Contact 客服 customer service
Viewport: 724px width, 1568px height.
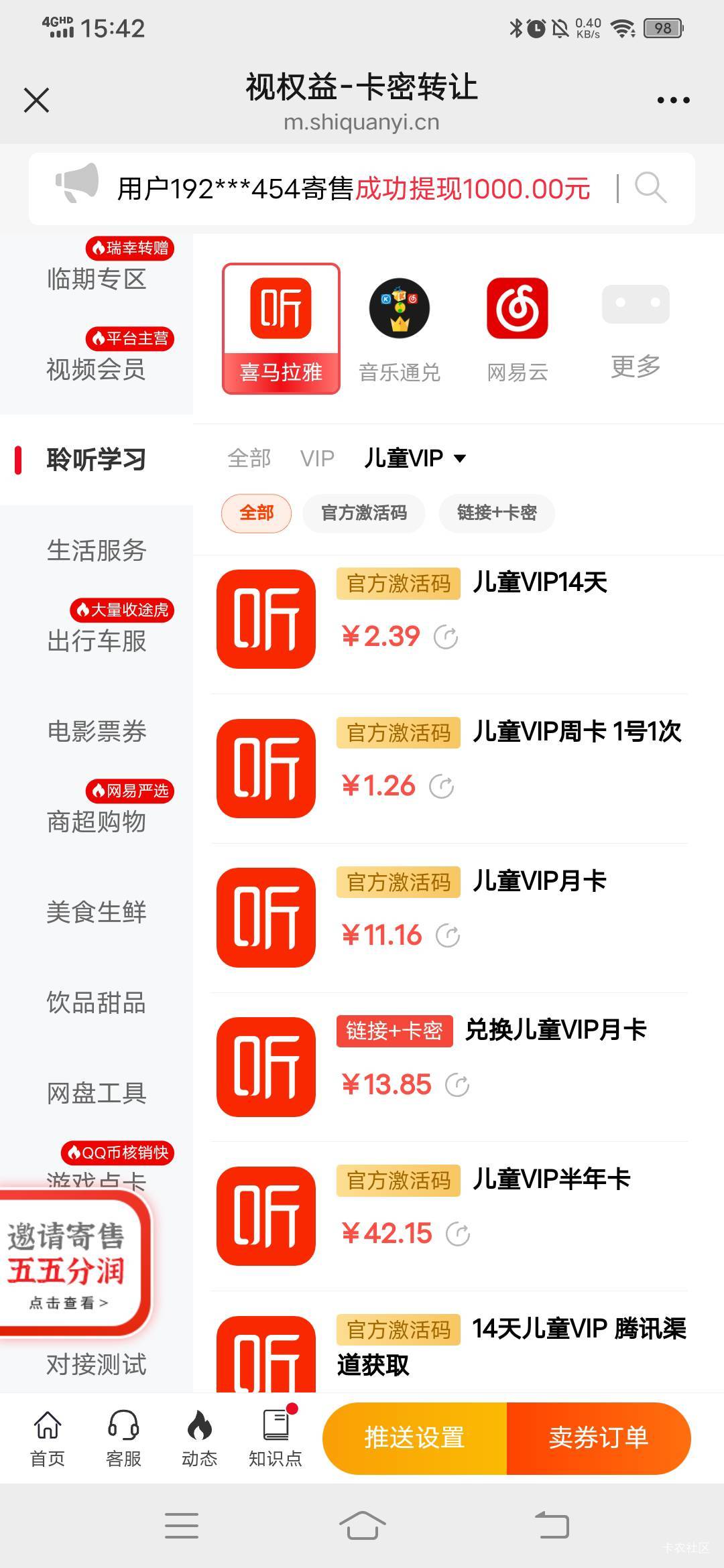coord(123,1438)
